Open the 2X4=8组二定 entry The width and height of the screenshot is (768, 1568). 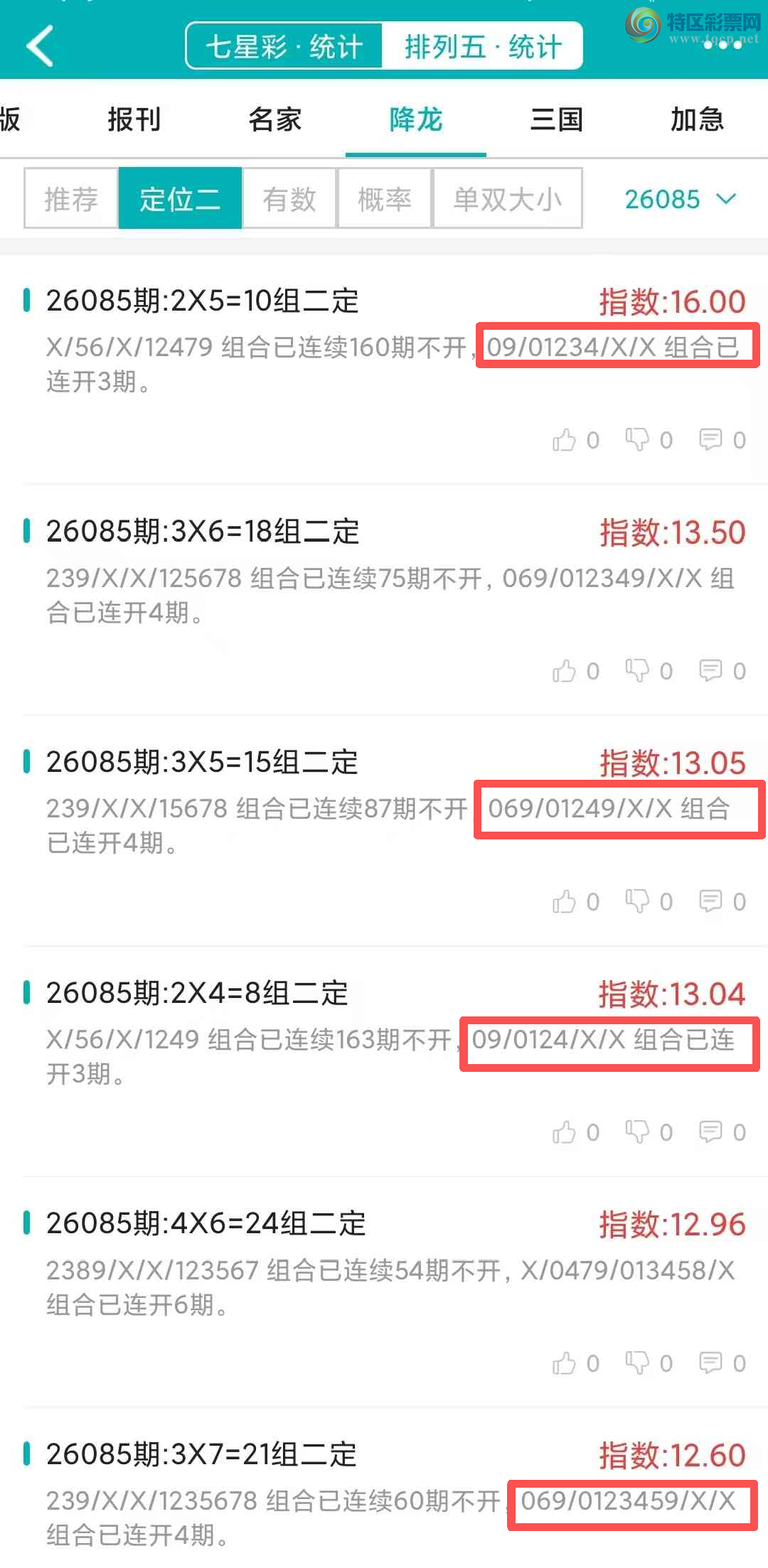tap(197, 993)
